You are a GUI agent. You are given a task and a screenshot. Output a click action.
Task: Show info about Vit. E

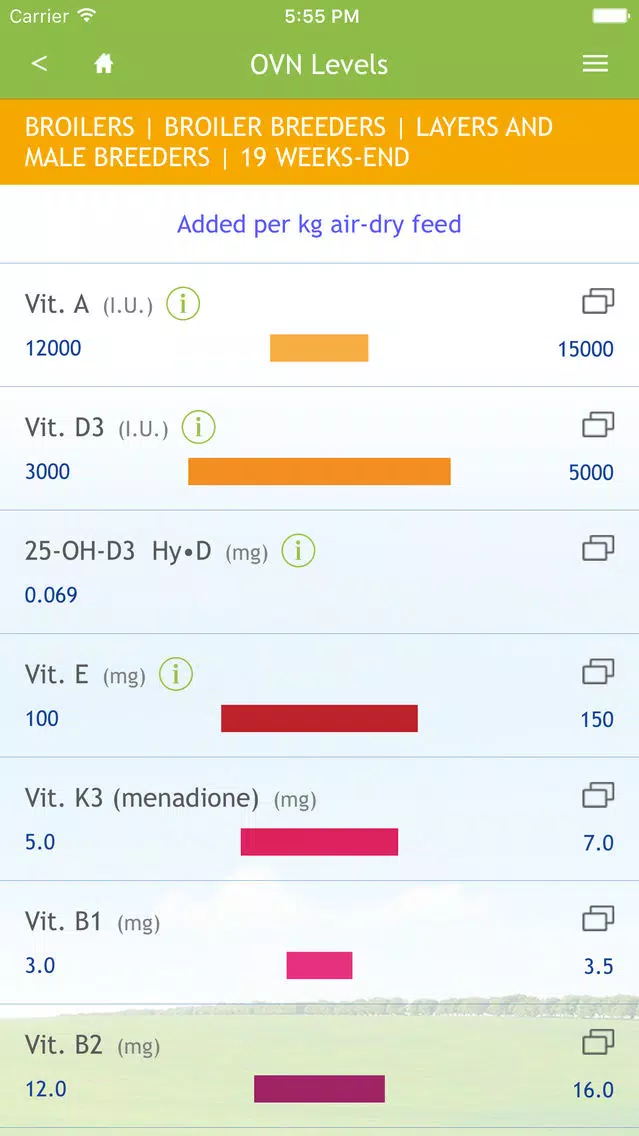176,674
